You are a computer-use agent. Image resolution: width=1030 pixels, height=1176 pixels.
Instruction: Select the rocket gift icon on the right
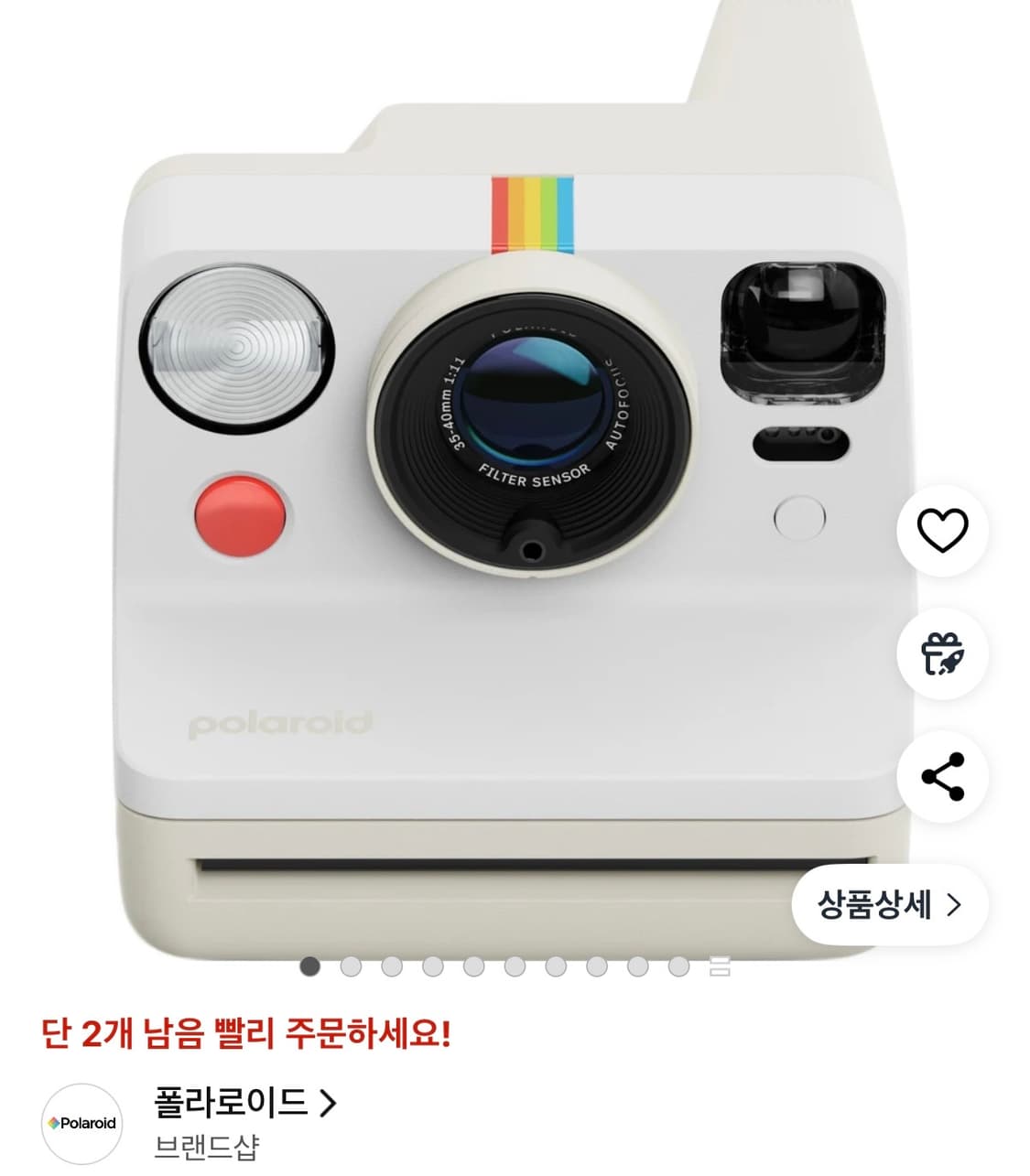943,653
